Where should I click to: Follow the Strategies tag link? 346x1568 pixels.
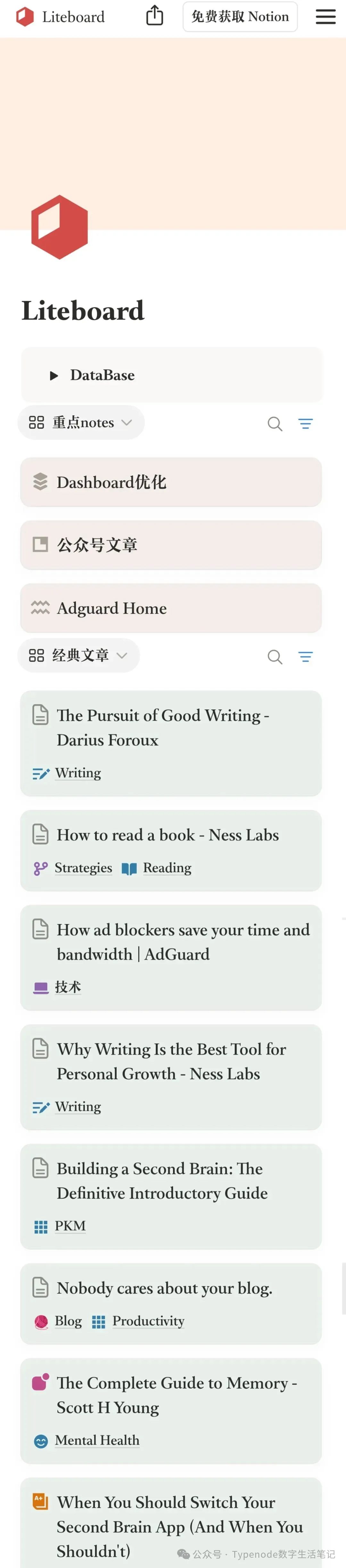point(83,868)
